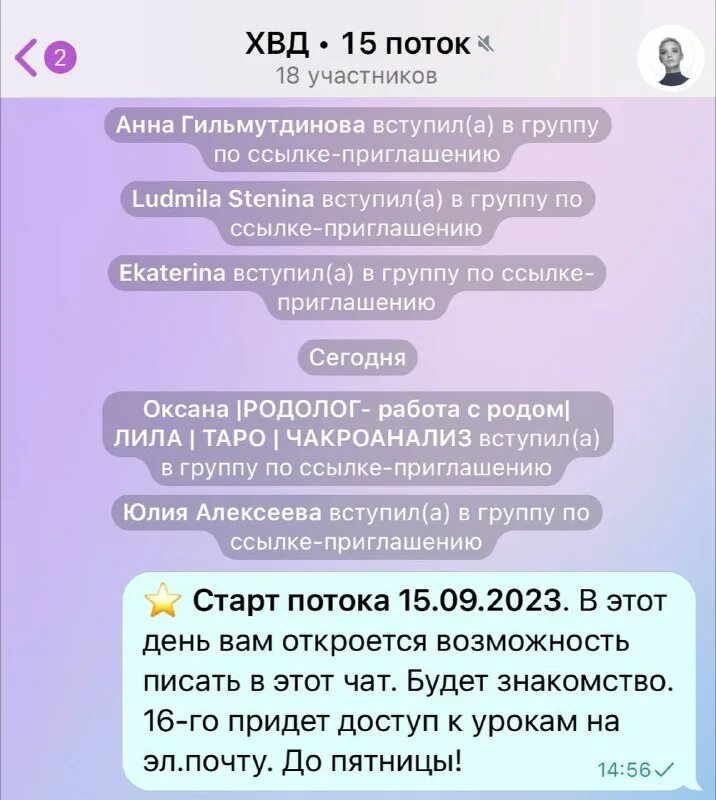
Task: Open ХВД 15 поток group info
Action: point(357,56)
